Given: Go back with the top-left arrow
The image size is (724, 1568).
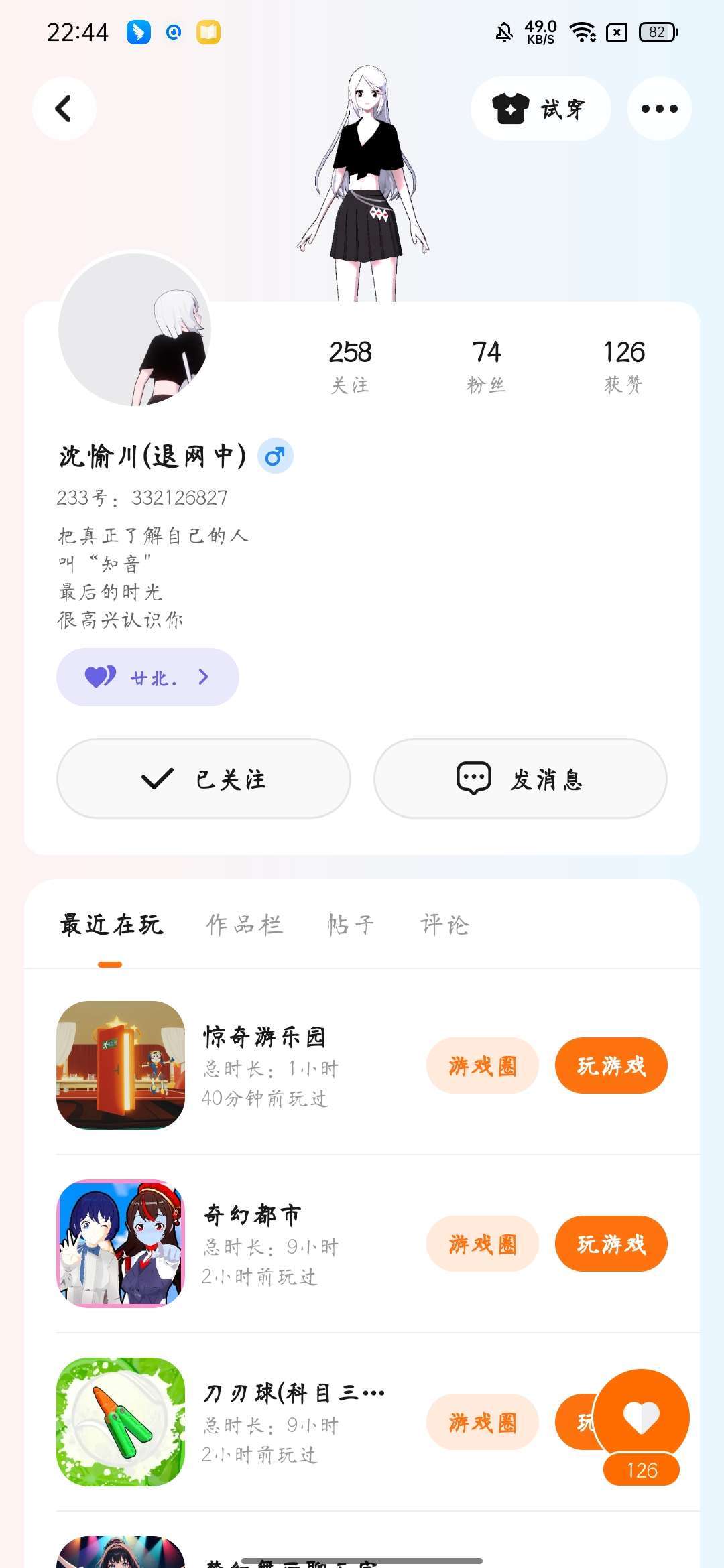Looking at the screenshot, I should pyautogui.click(x=64, y=109).
